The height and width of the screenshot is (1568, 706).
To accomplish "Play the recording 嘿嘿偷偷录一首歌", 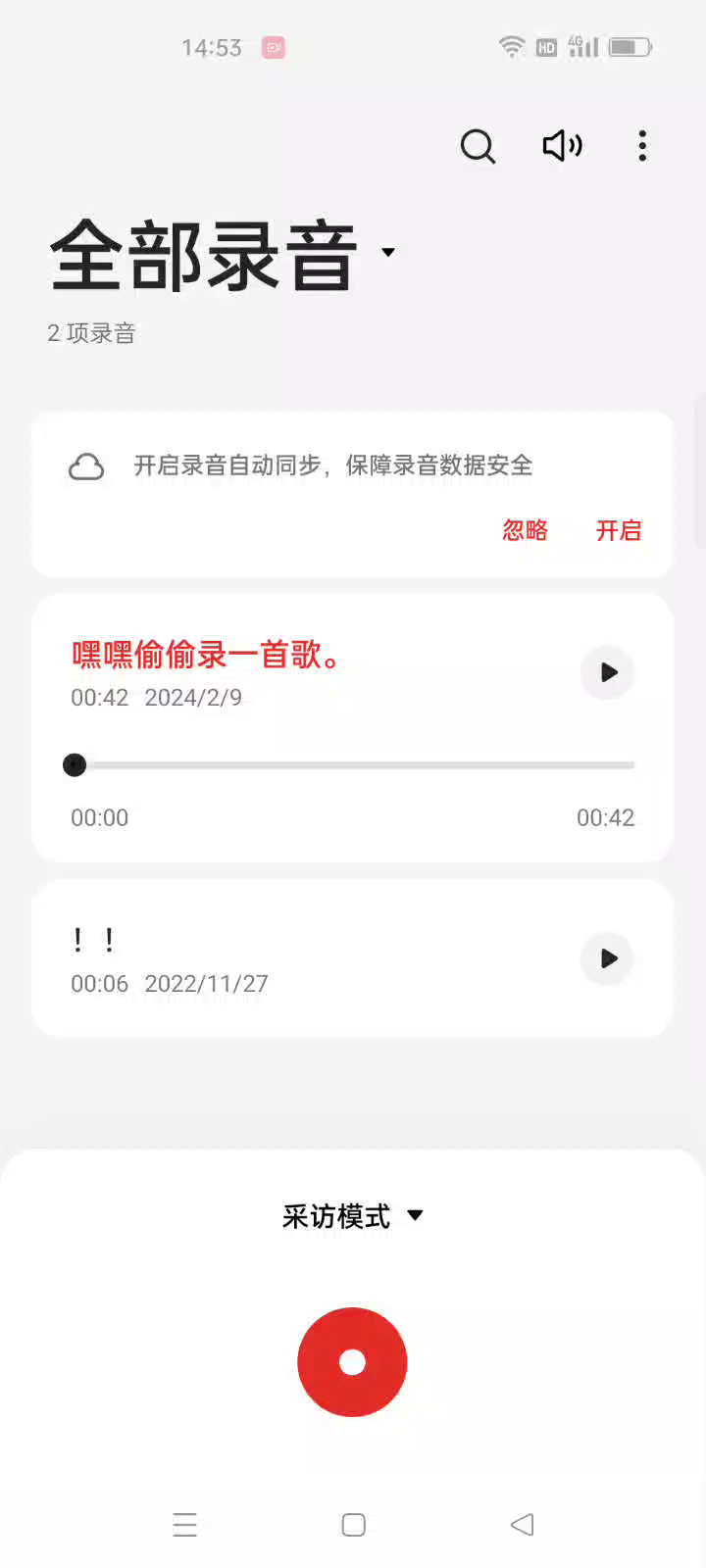I will point(608,672).
